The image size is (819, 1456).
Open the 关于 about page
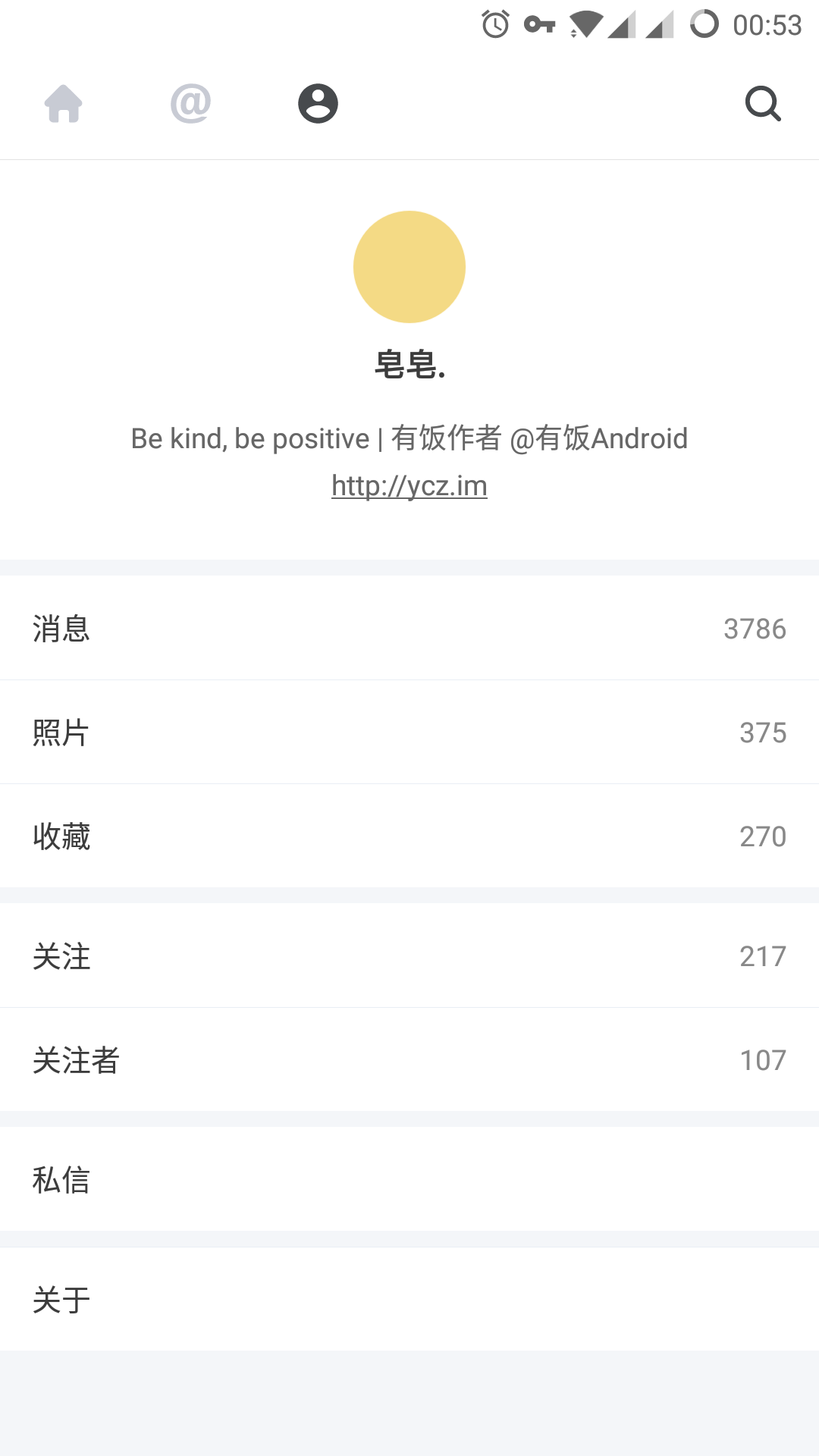tap(409, 1300)
